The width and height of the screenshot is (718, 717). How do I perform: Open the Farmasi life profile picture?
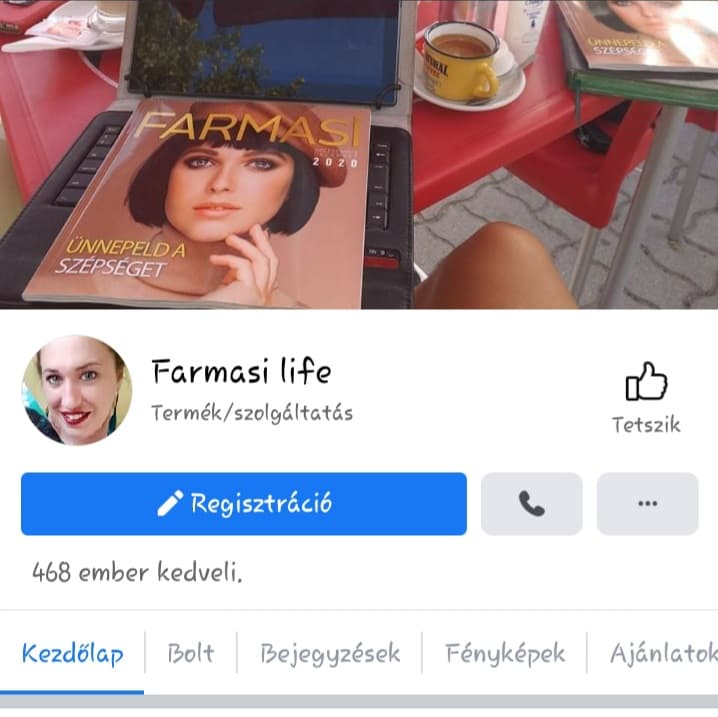click(x=77, y=390)
